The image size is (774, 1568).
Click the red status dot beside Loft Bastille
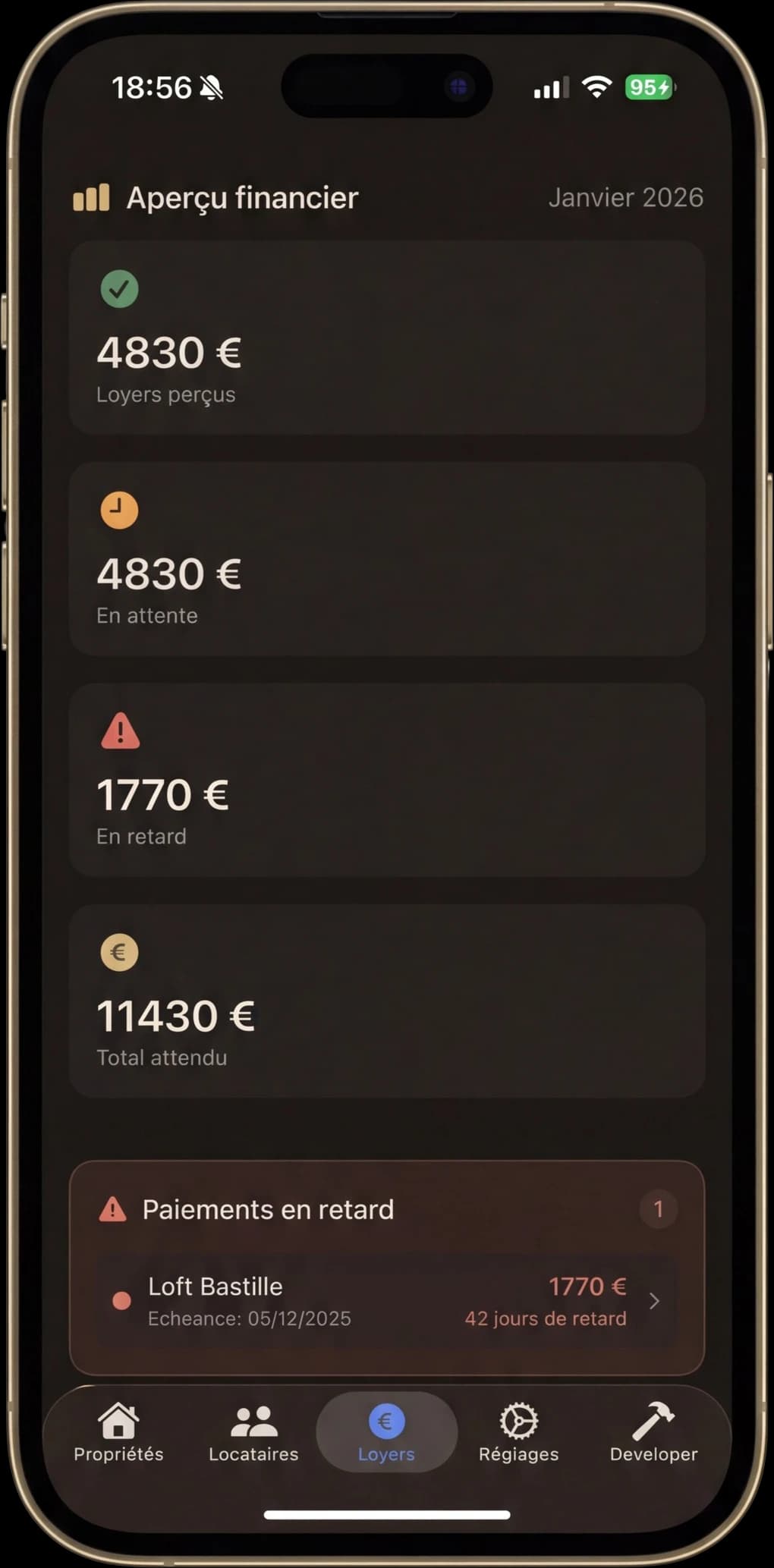point(122,1300)
